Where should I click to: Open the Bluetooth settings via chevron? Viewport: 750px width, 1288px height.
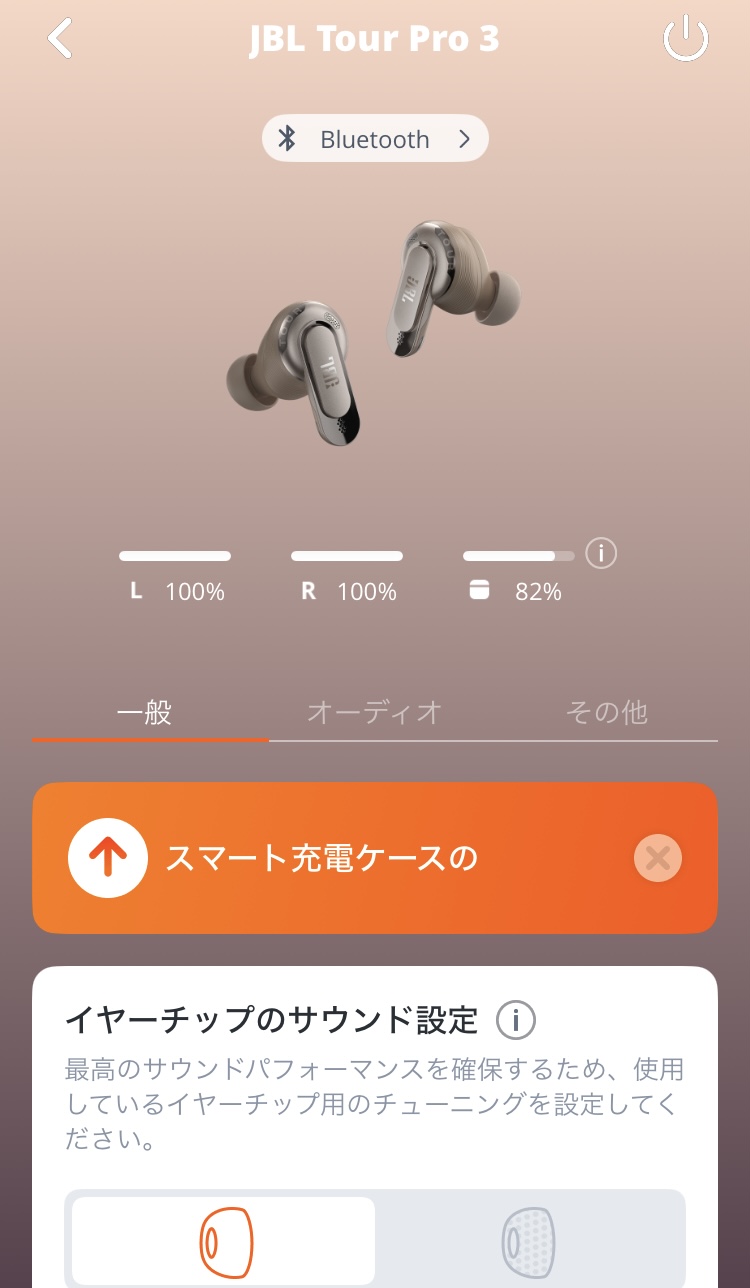[x=463, y=139]
